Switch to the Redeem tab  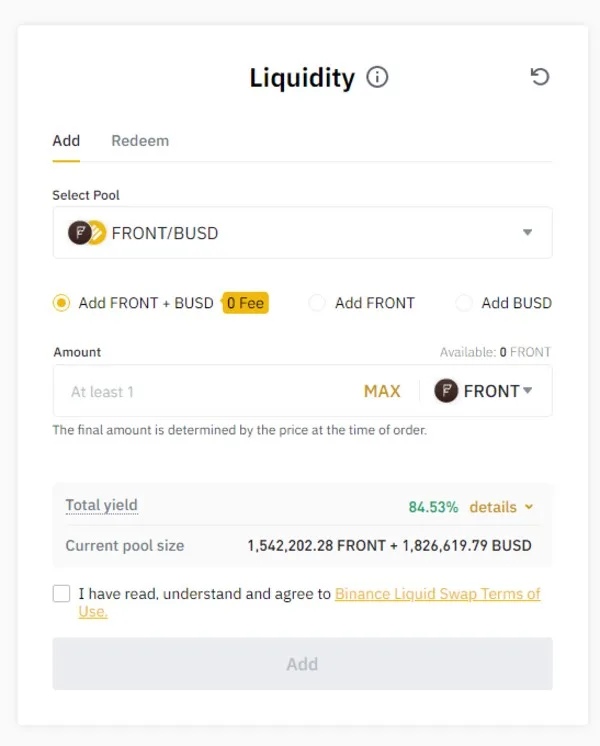tap(140, 141)
